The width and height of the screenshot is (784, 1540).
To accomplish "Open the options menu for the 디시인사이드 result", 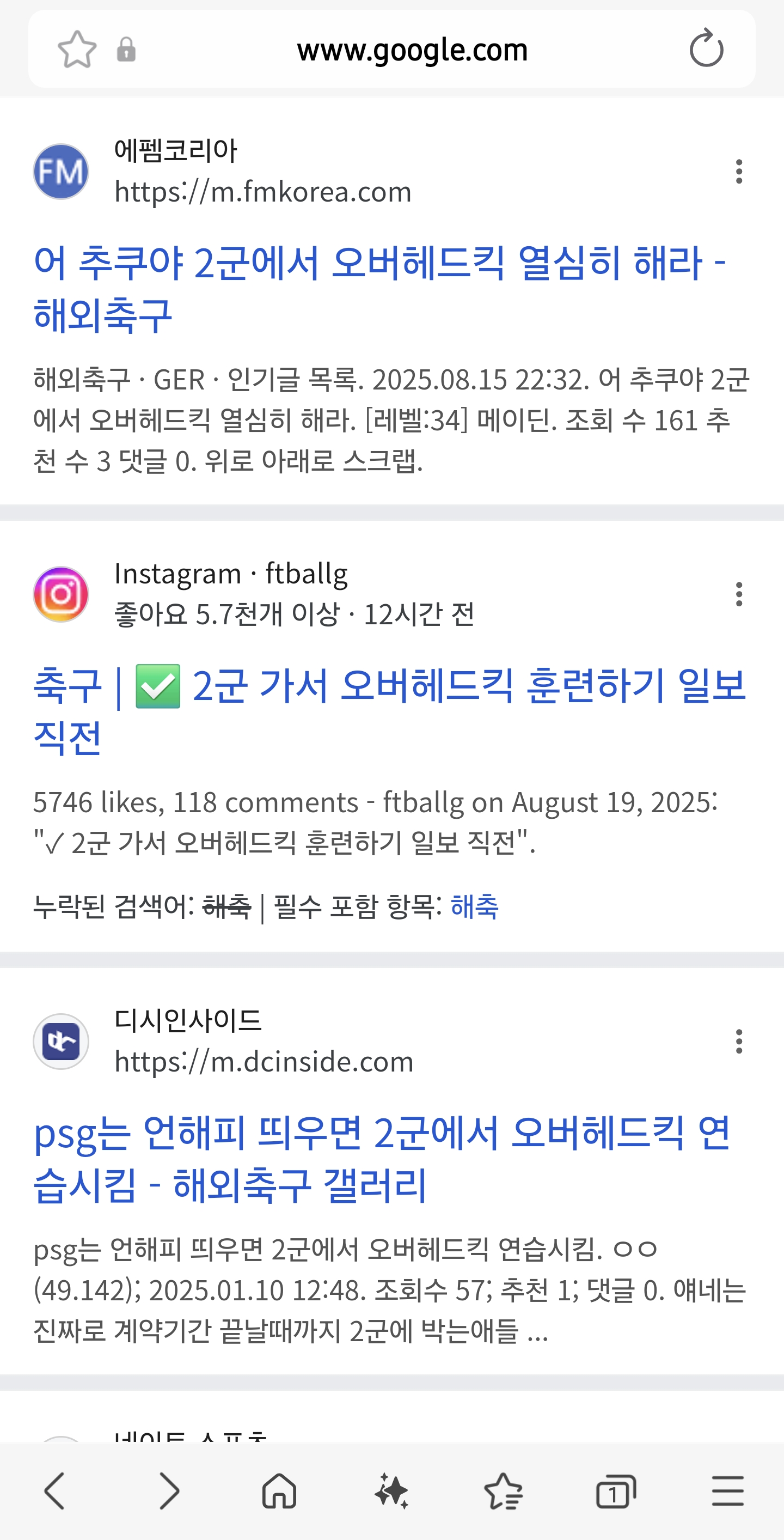I will (x=739, y=1042).
